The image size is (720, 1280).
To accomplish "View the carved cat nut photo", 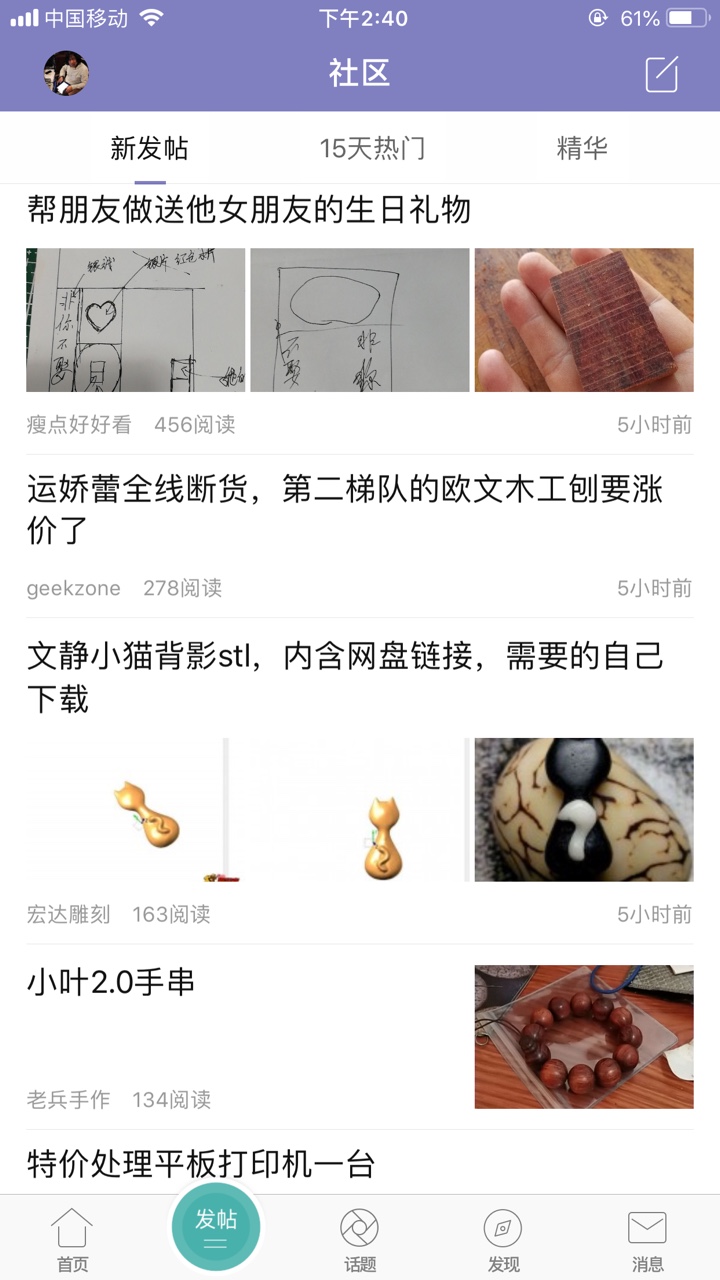I will click(584, 810).
